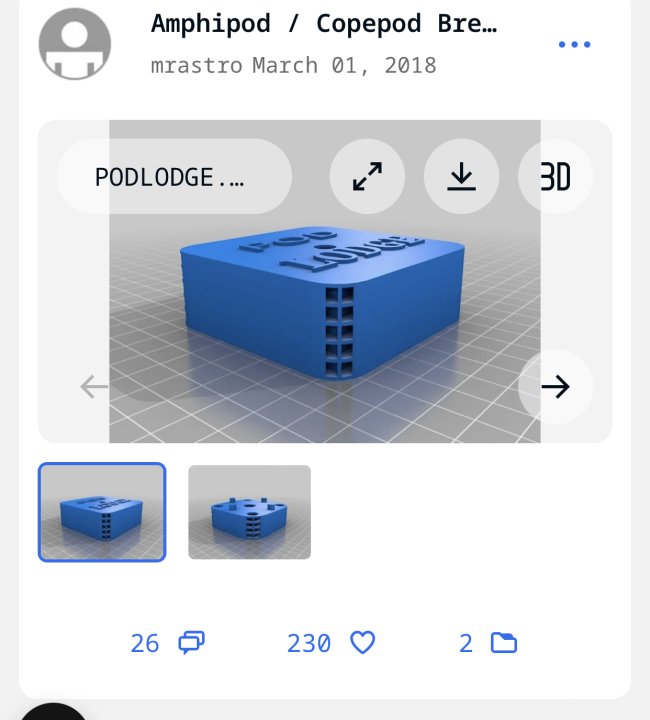Open the PODLODGE file name chip
The image size is (650, 720).
pyautogui.click(x=174, y=177)
